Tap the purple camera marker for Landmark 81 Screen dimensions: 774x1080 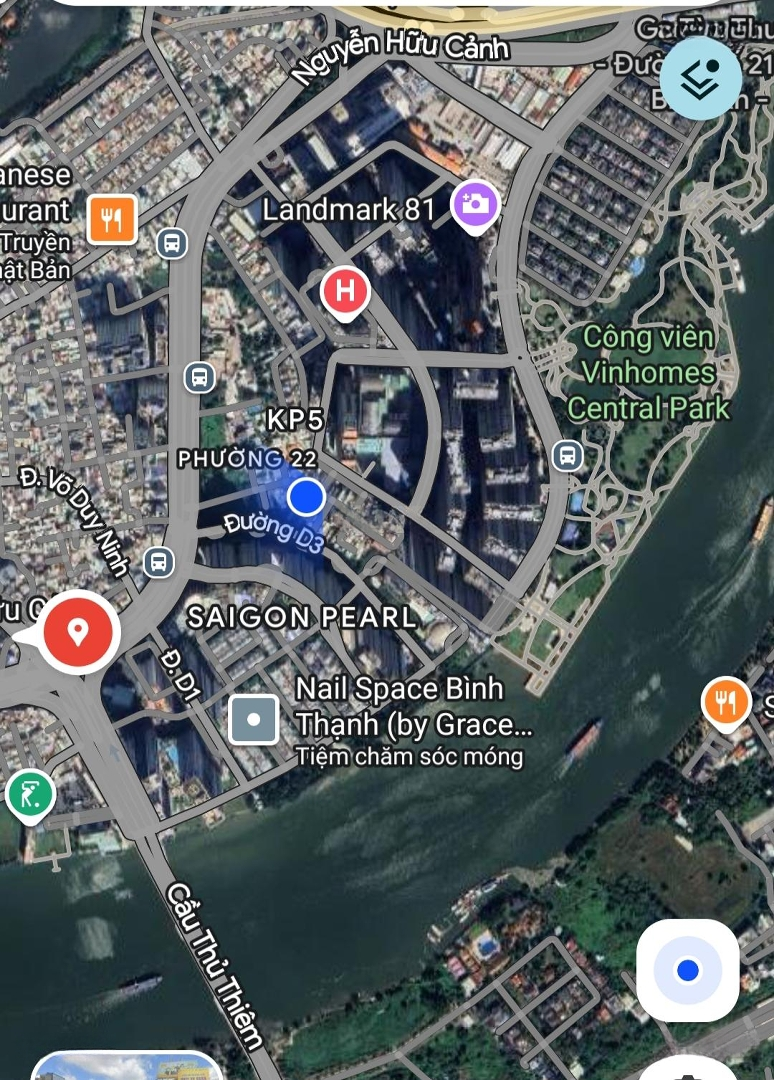(x=475, y=205)
